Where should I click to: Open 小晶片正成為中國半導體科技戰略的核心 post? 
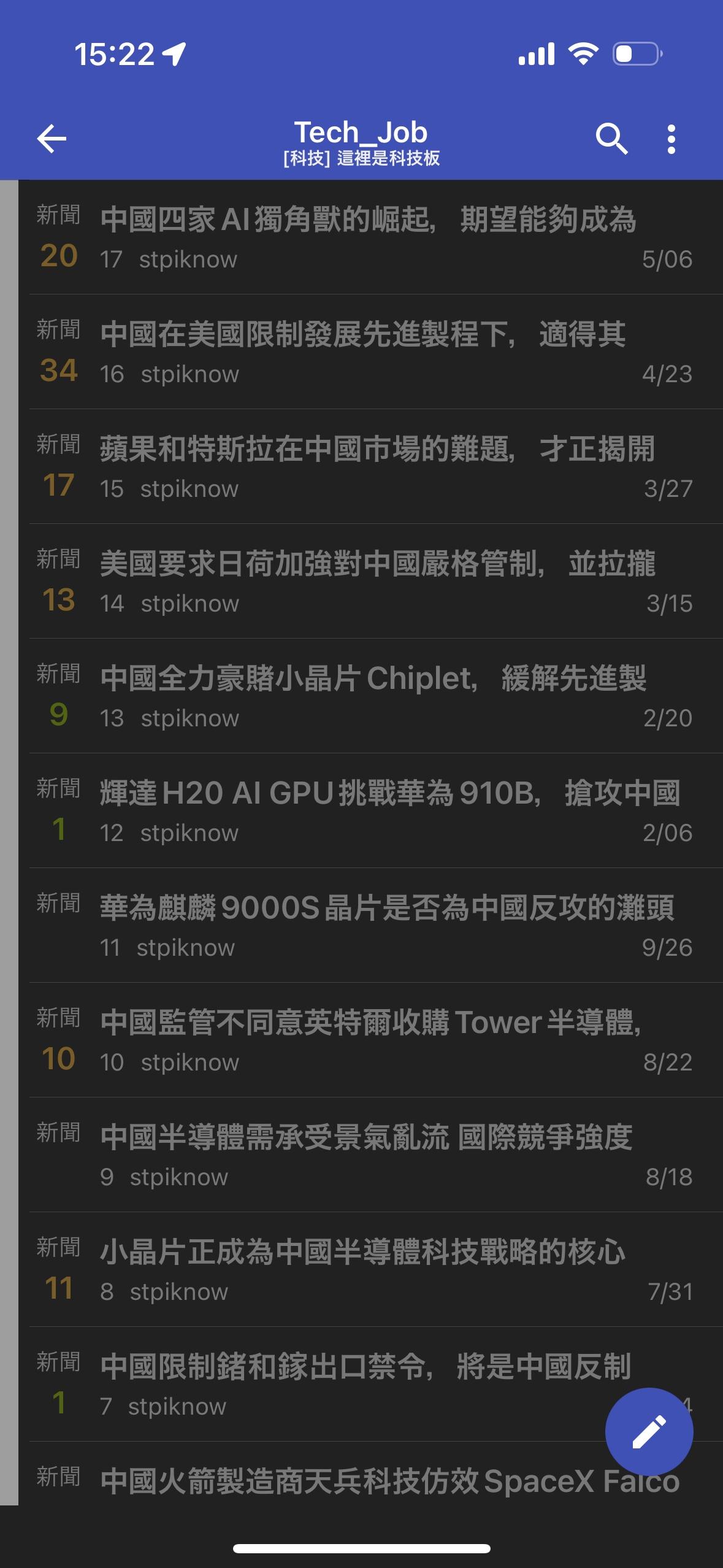362,1253
